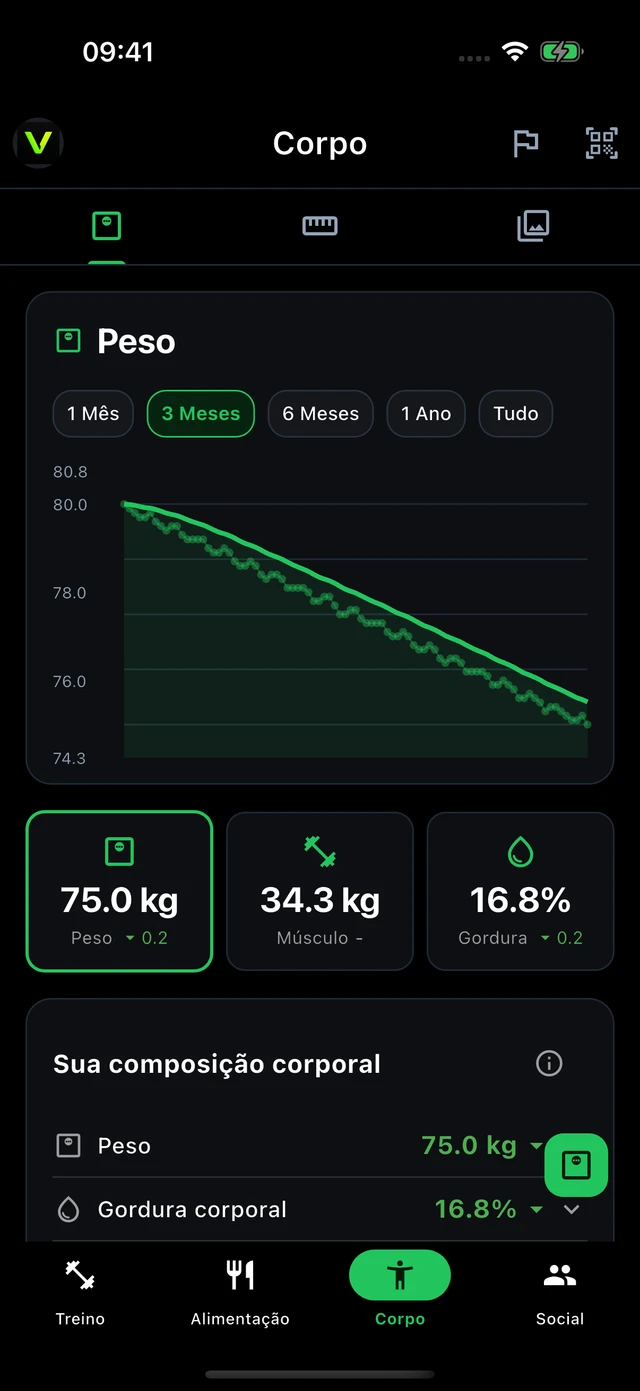Open body composition info icon
The height and width of the screenshot is (1391, 640).
coord(549,1063)
